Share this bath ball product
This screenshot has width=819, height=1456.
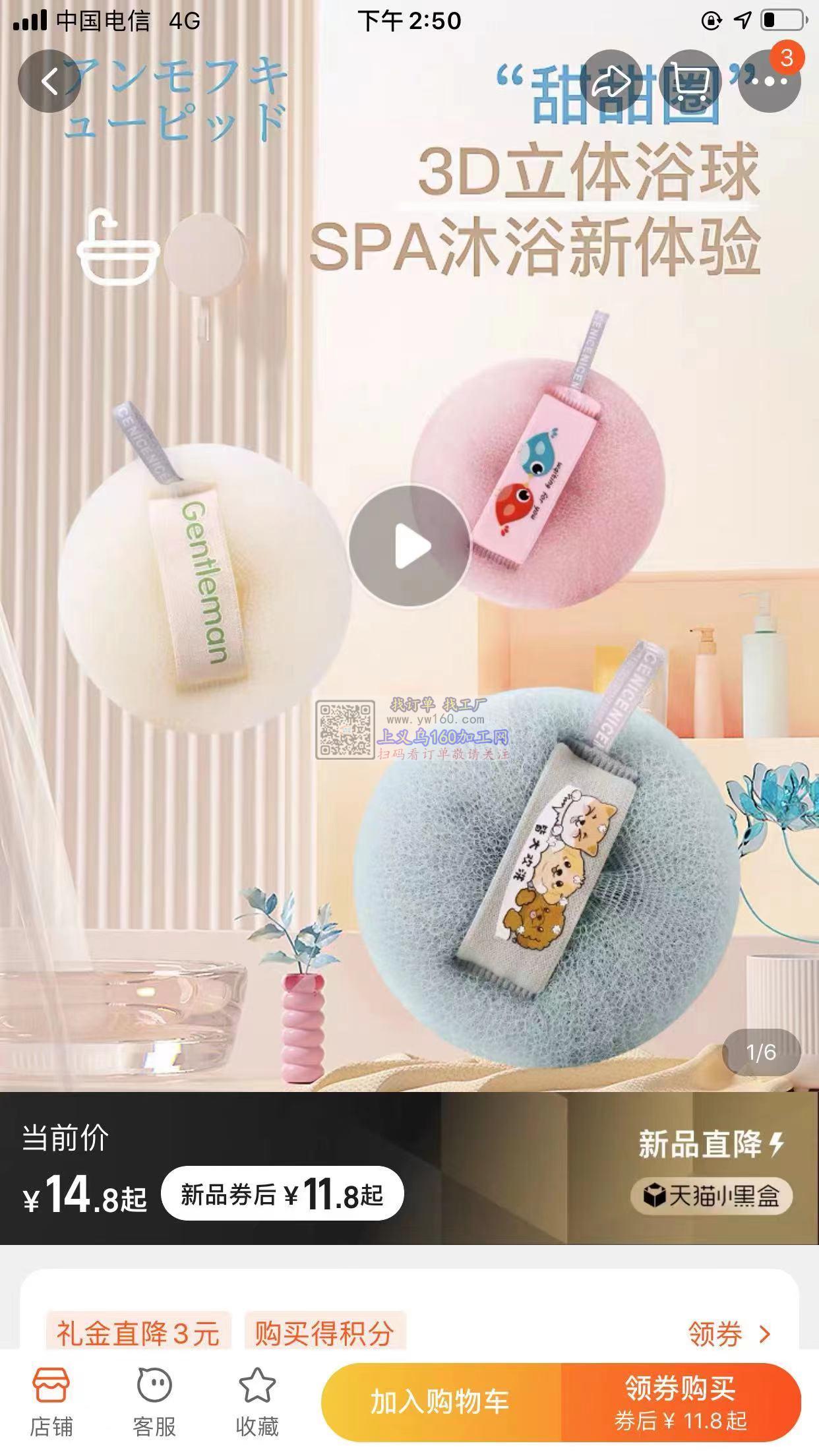tap(611, 82)
